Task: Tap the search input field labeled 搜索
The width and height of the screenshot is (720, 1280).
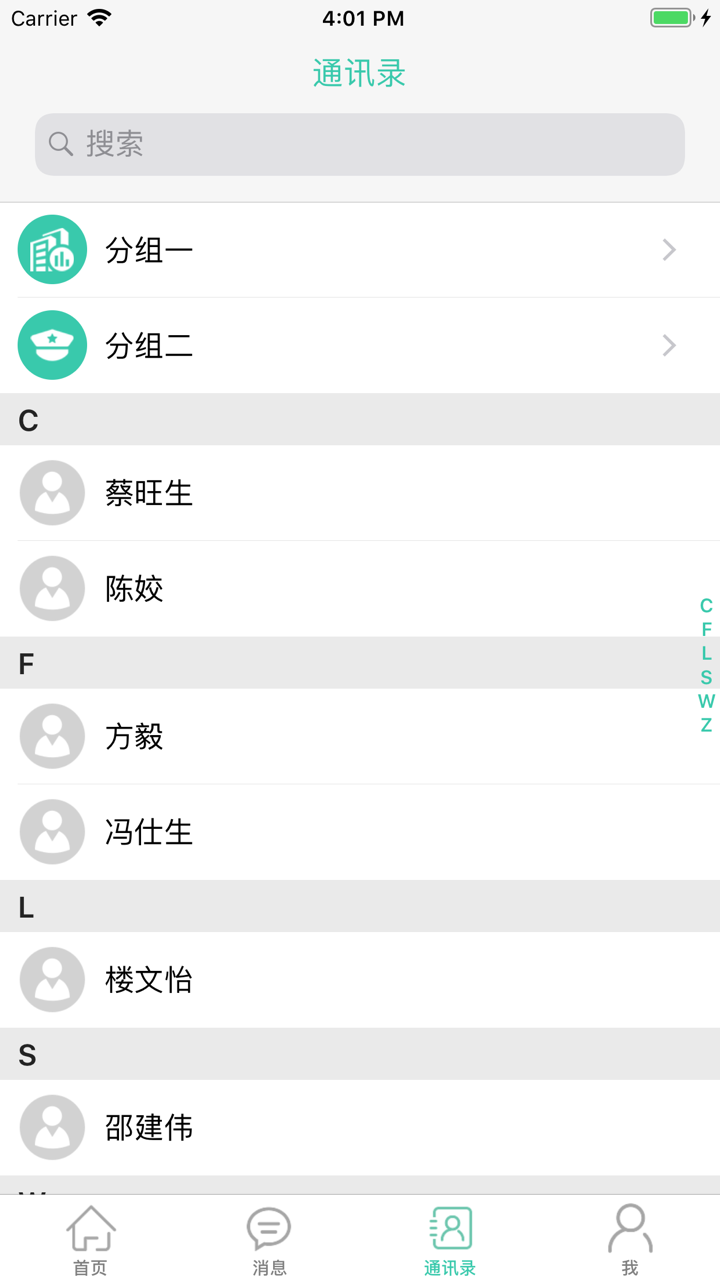Action: [360, 144]
